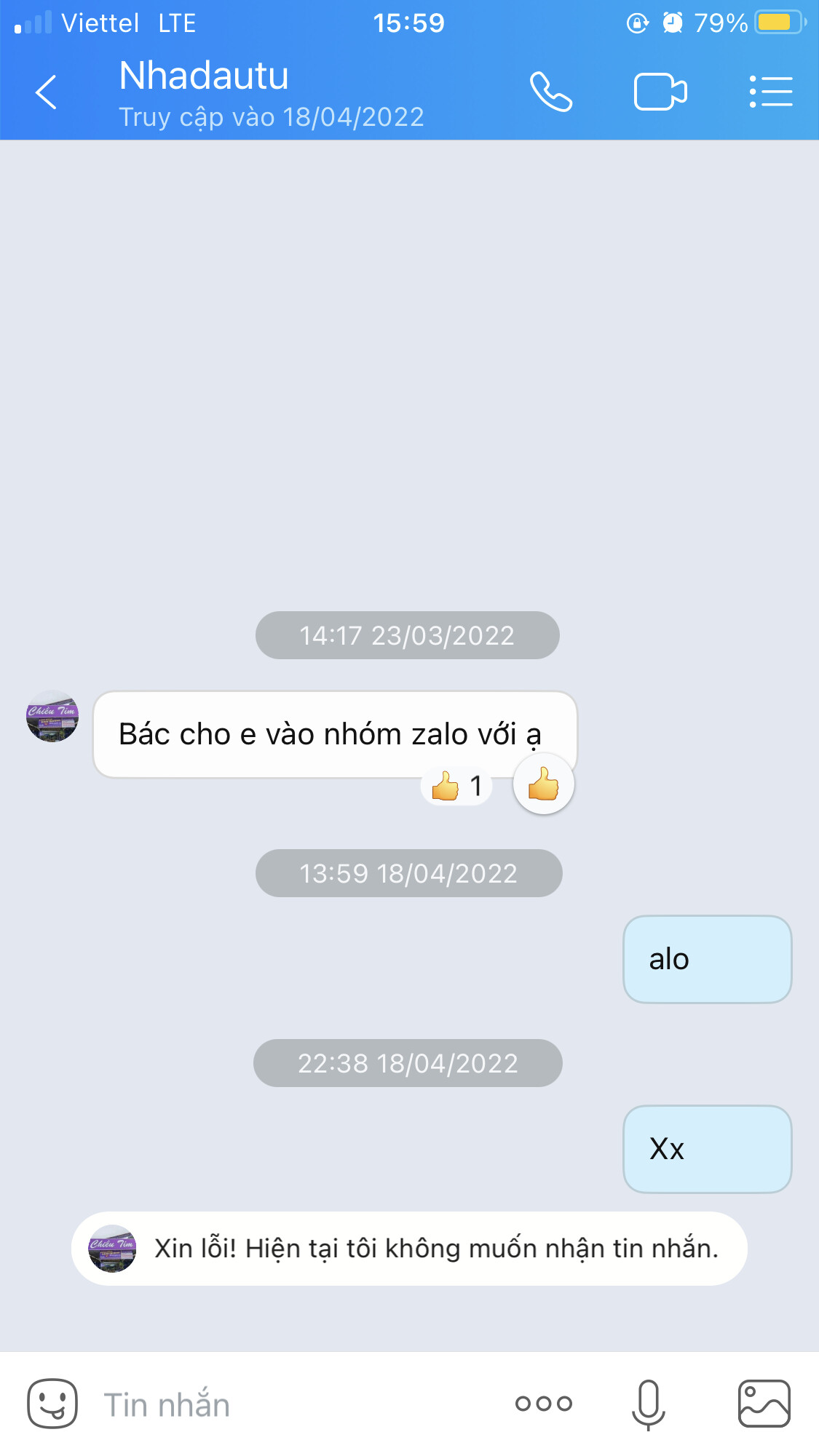View reactions count on the zalo message
This screenshot has height=1456, width=819.
[457, 786]
